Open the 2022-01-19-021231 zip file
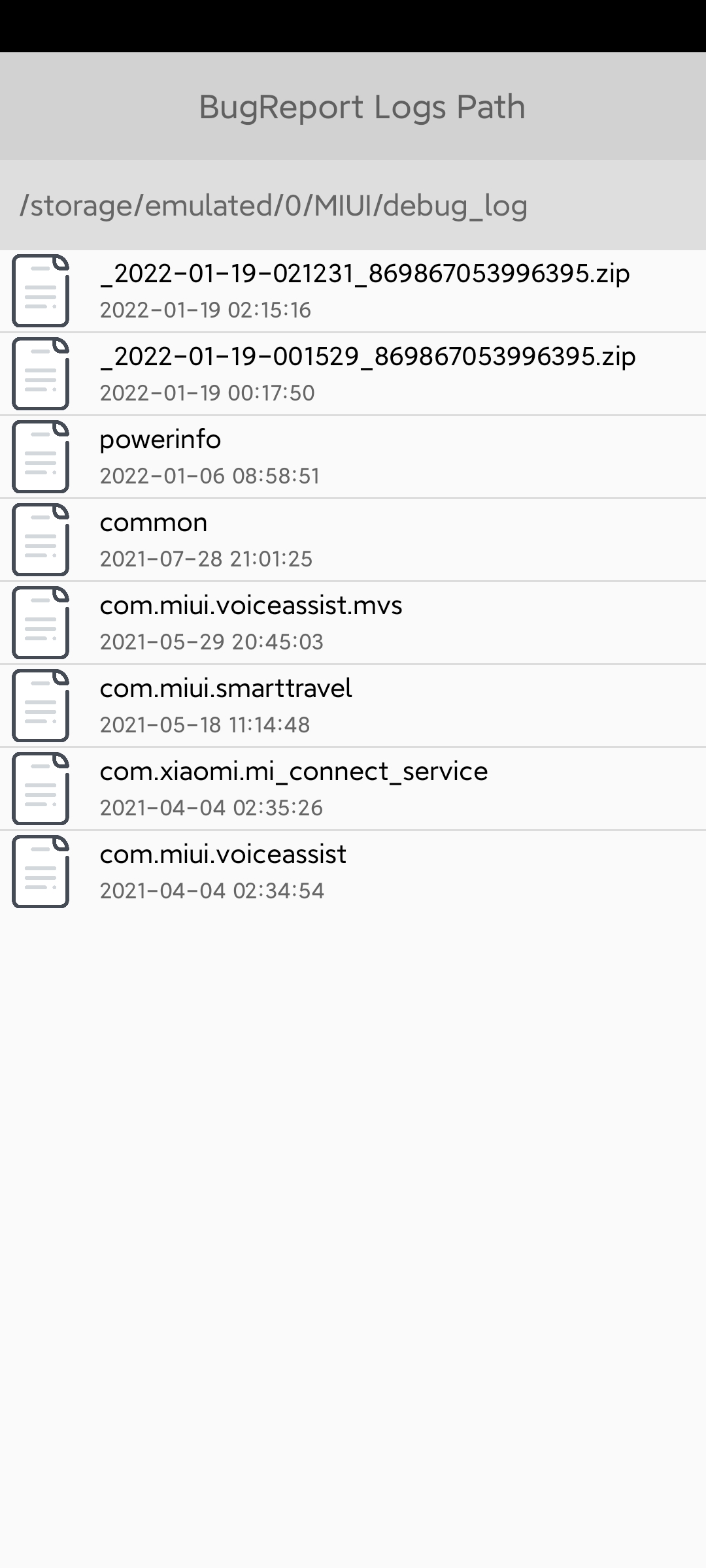Viewport: 706px width, 1568px height. [x=353, y=291]
